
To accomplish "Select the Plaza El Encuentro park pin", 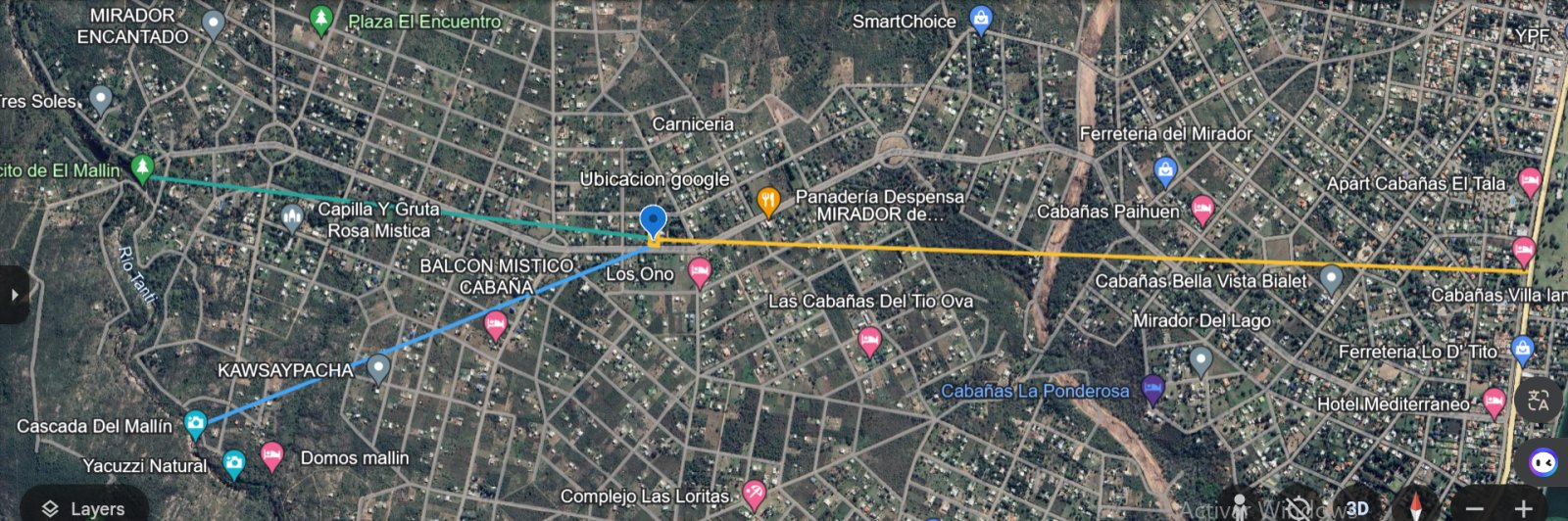I will (319, 18).
